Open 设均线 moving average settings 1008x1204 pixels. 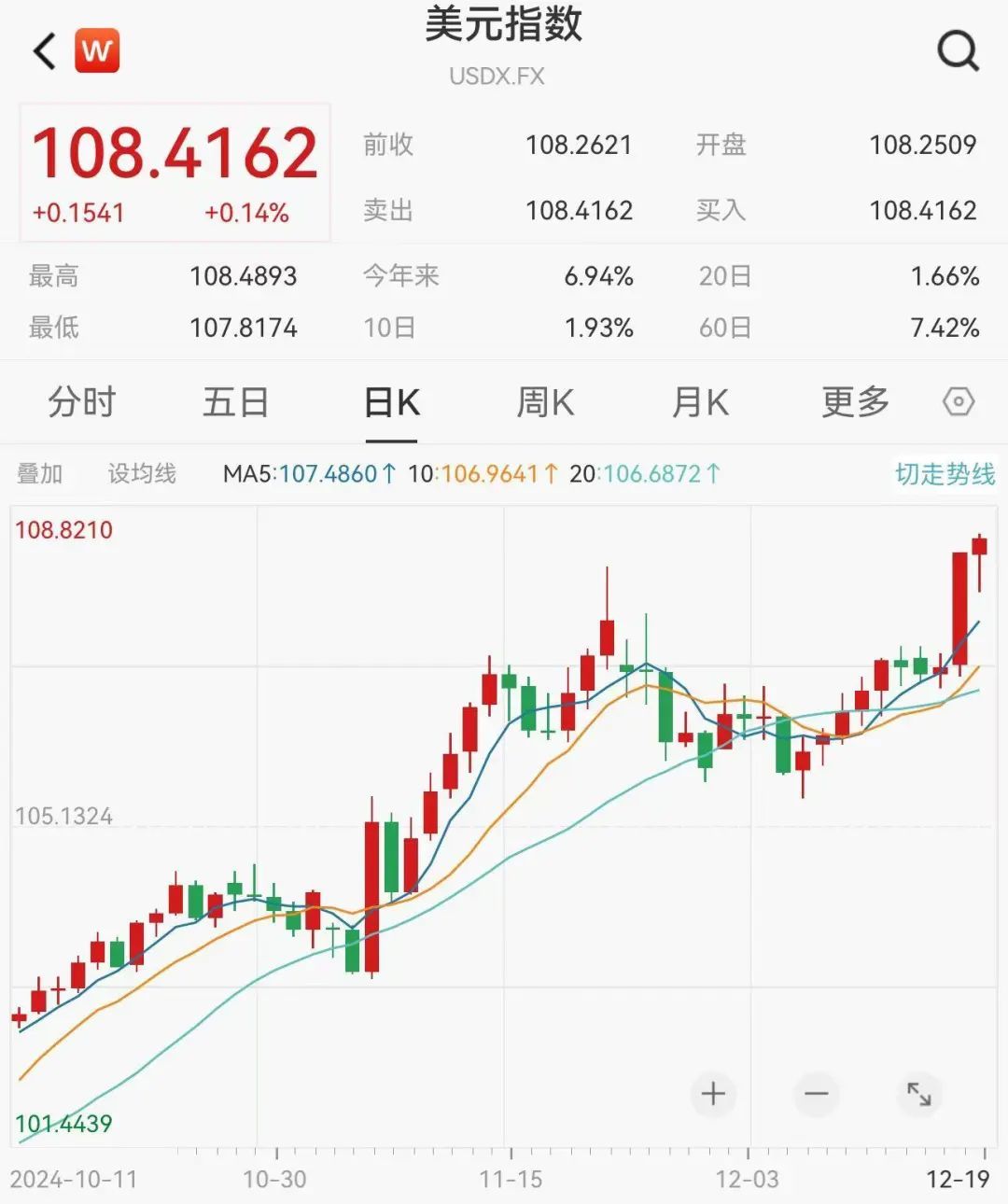coord(142,474)
